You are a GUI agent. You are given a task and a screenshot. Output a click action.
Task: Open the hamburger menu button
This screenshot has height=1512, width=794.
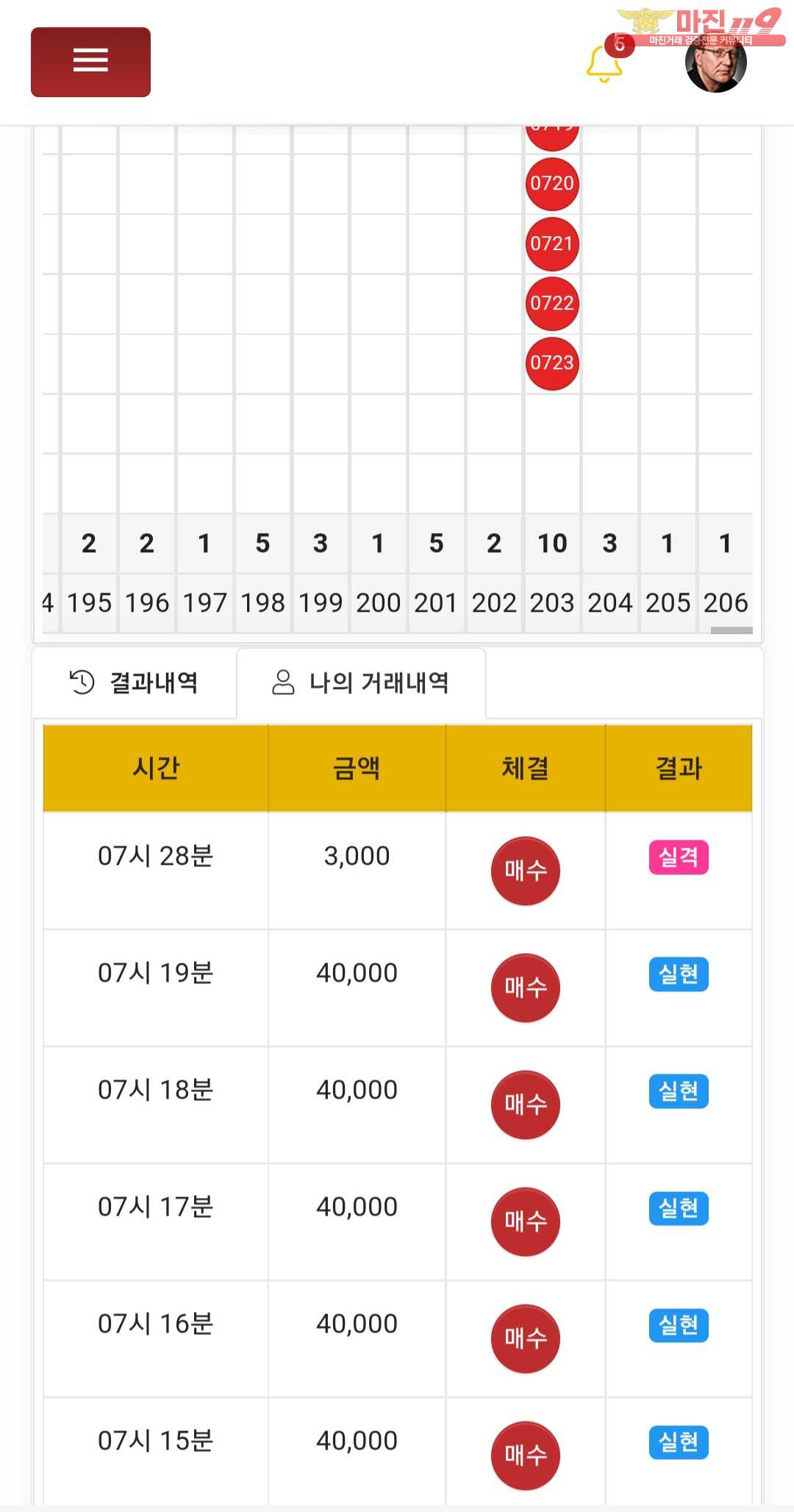coord(90,62)
